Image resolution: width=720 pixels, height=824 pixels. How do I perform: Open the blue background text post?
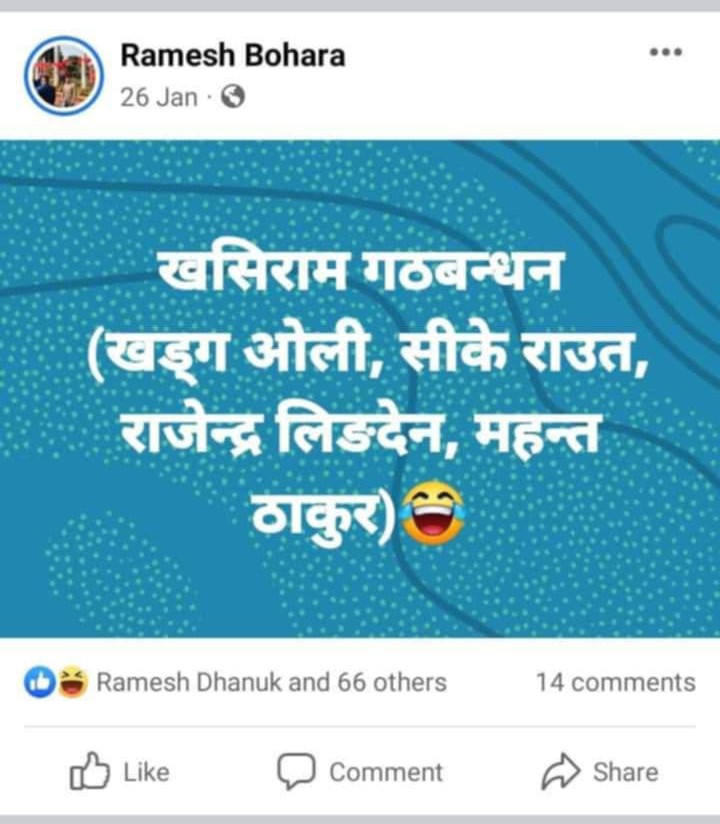pos(360,390)
